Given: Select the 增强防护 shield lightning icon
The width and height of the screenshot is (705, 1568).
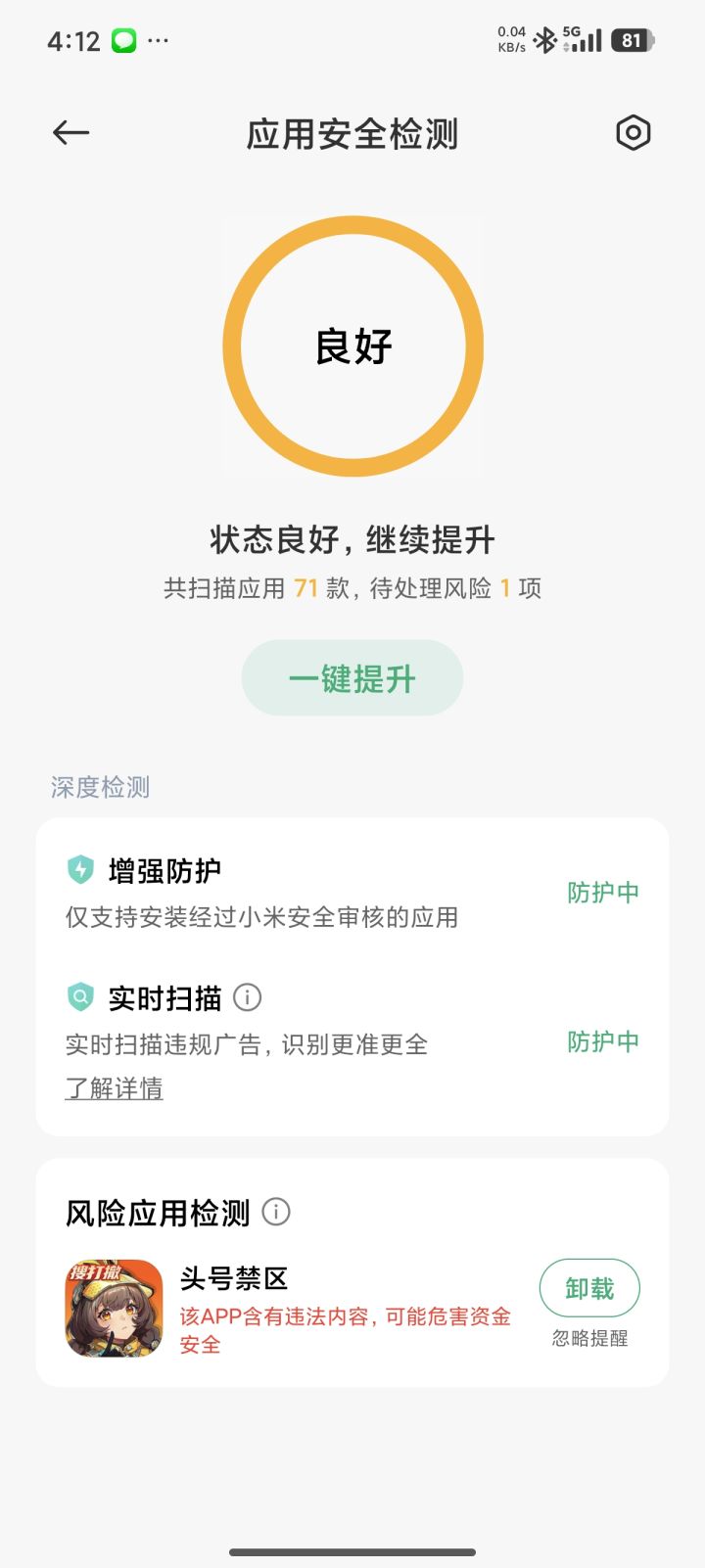Looking at the screenshot, I should (x=81, y=869).
